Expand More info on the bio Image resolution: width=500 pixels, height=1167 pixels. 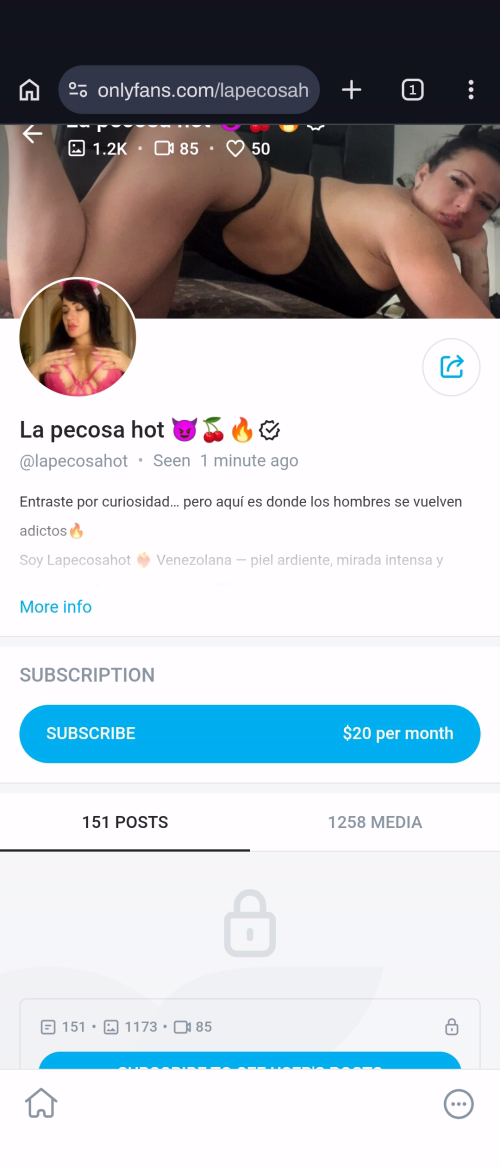click(56, 607)
